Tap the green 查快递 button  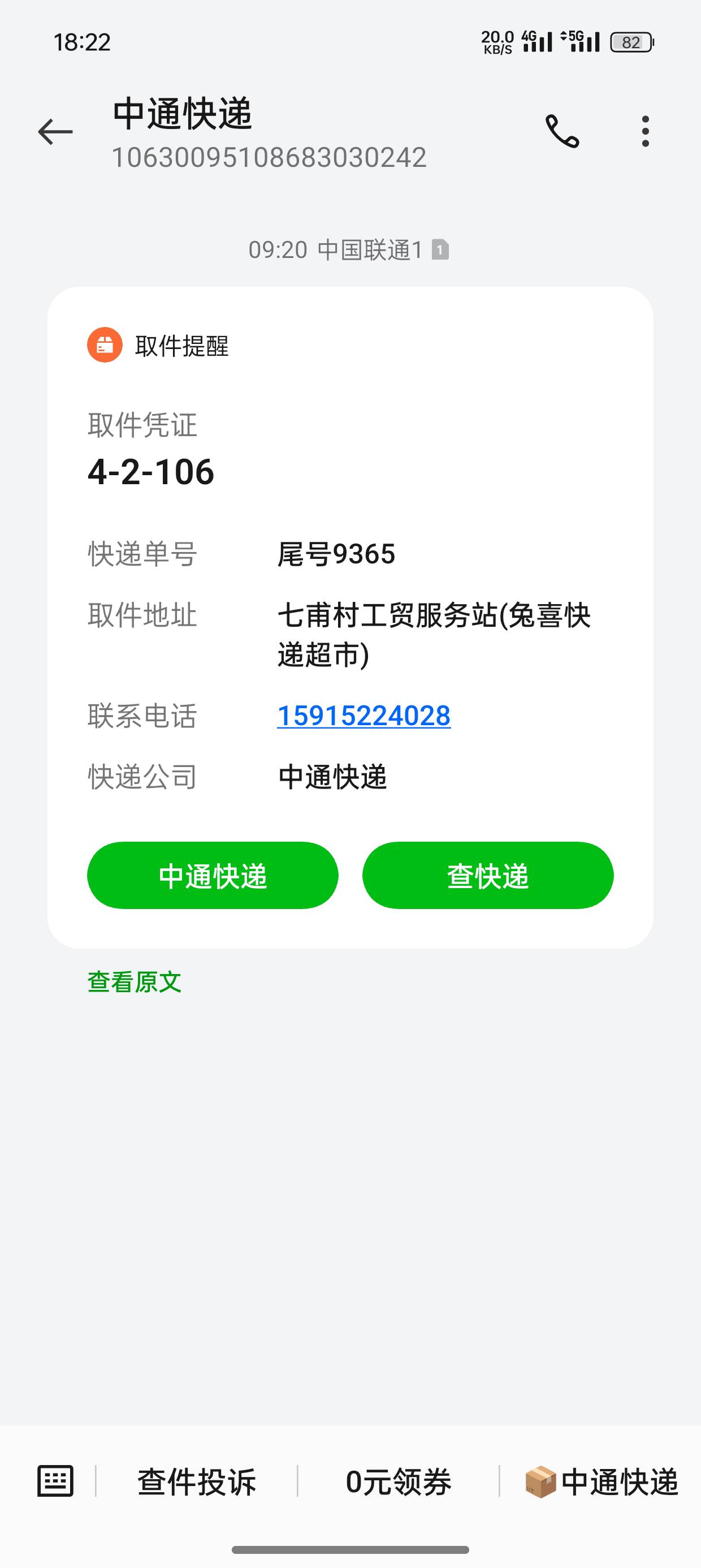487,875
